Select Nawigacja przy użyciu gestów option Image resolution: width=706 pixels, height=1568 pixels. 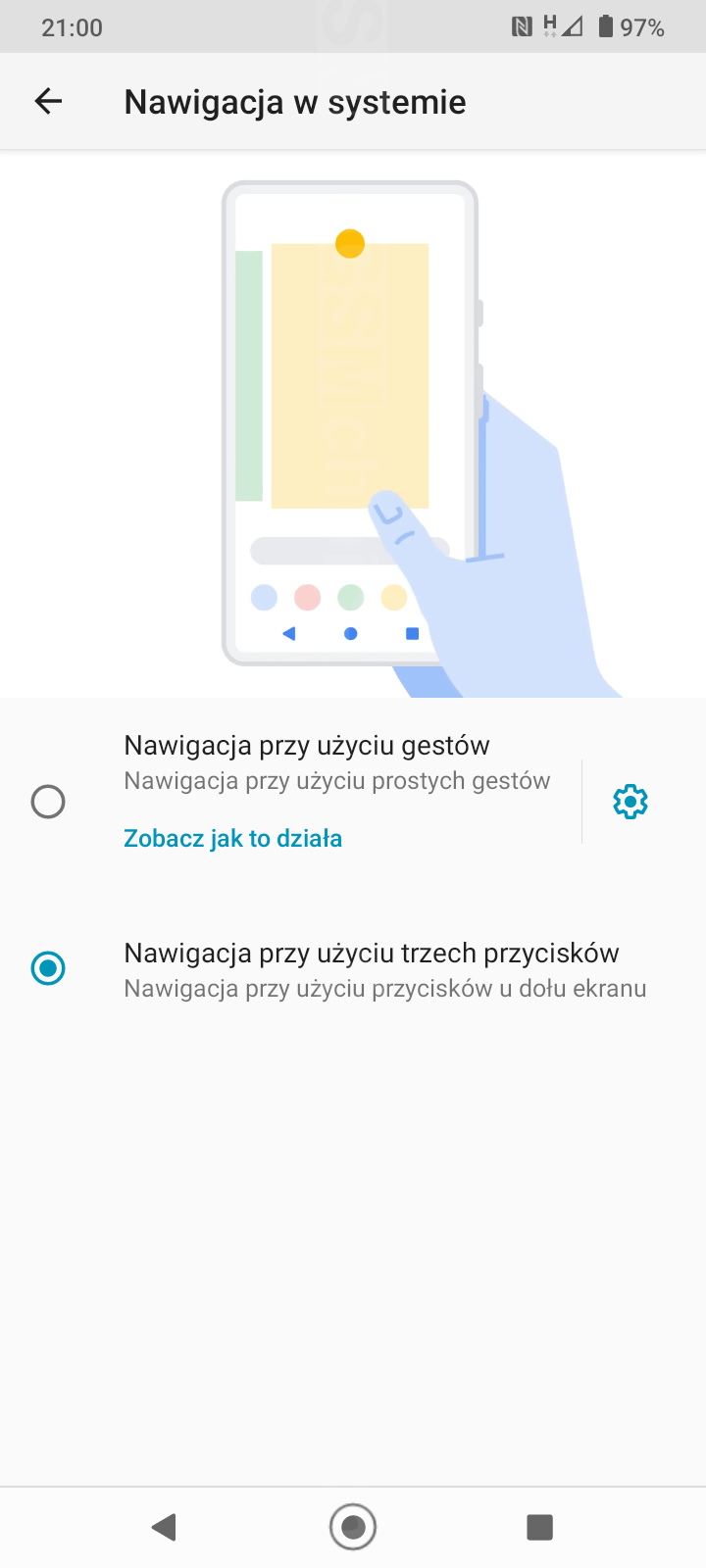(48, 802)
